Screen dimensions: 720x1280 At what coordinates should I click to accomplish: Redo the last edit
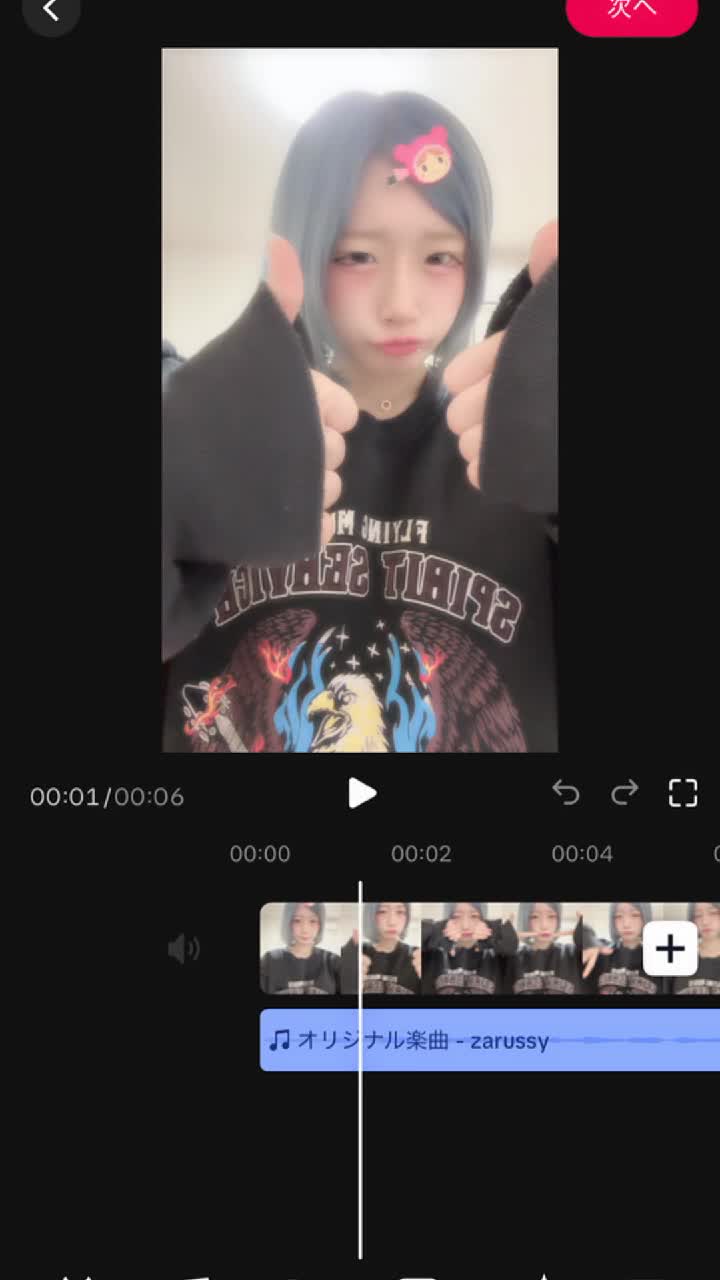coord(625,794)
